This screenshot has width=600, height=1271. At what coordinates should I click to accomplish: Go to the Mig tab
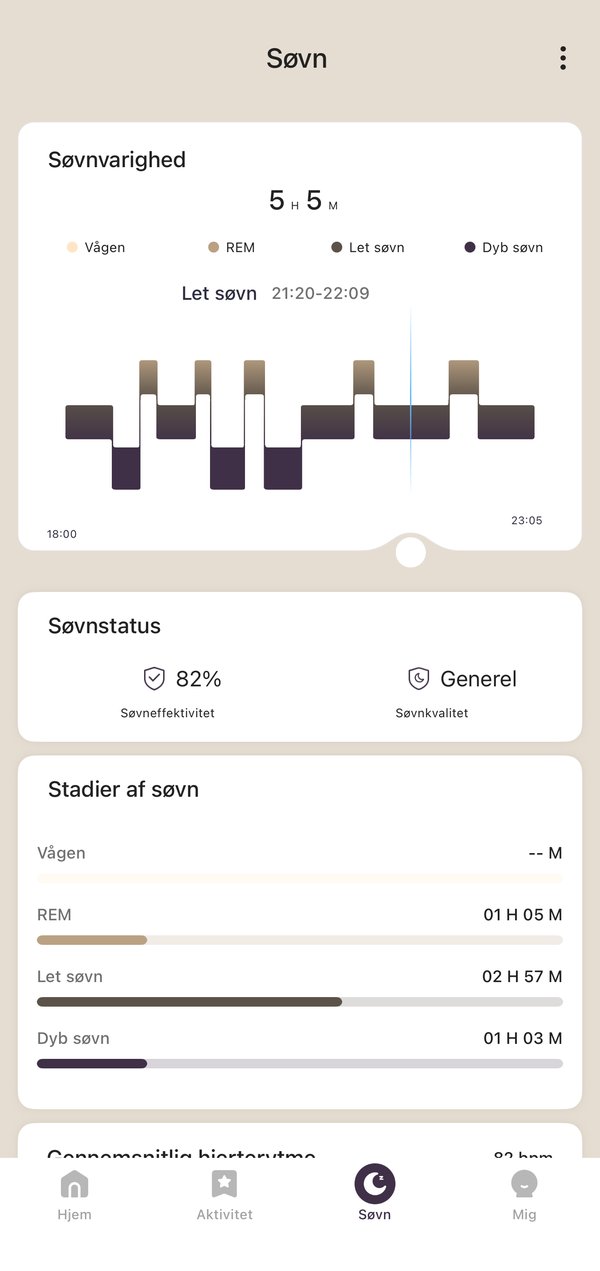tap(524, 1195)
